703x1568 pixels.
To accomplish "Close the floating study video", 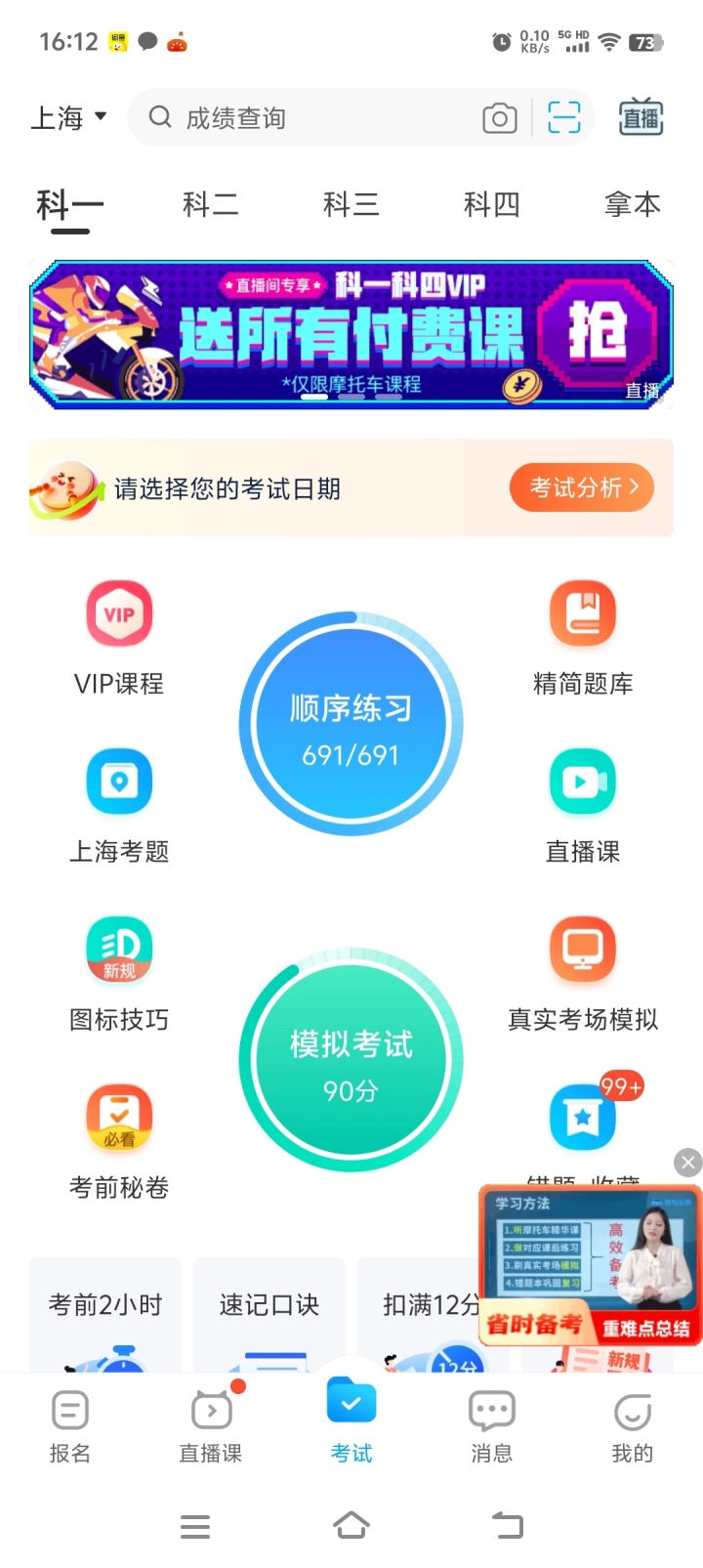I will pos(688,1162).
